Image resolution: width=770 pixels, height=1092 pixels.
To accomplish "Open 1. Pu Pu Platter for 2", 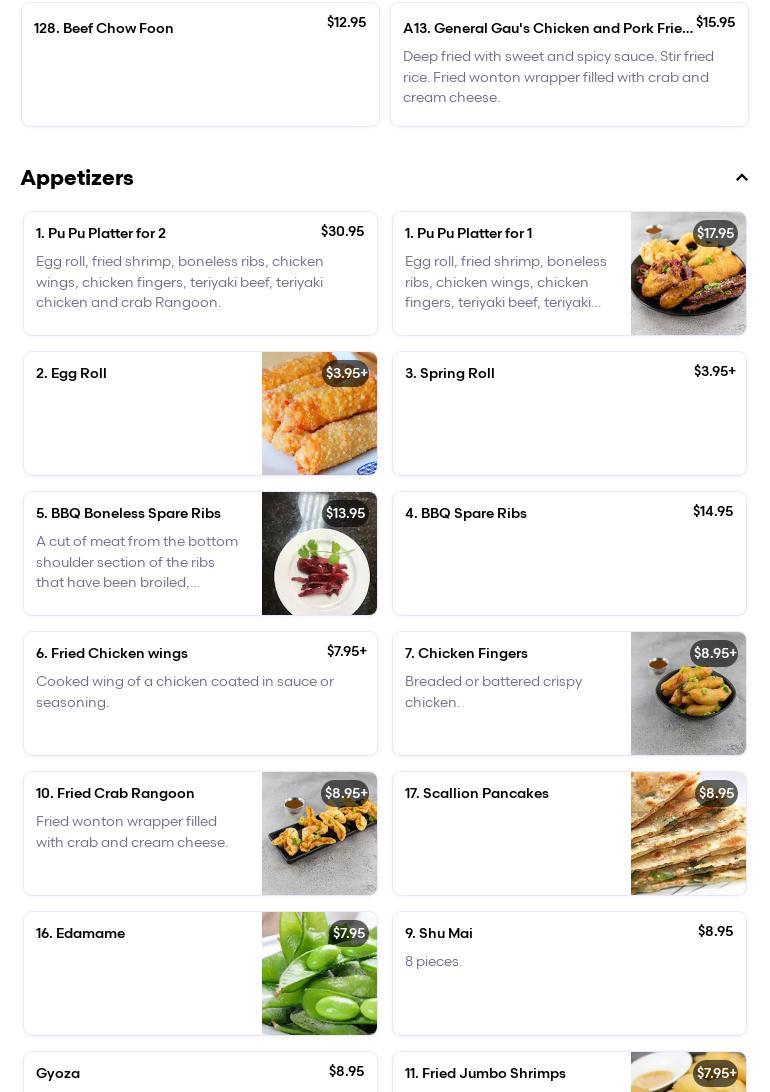I will pyautogui.click(x=200, y=273).
